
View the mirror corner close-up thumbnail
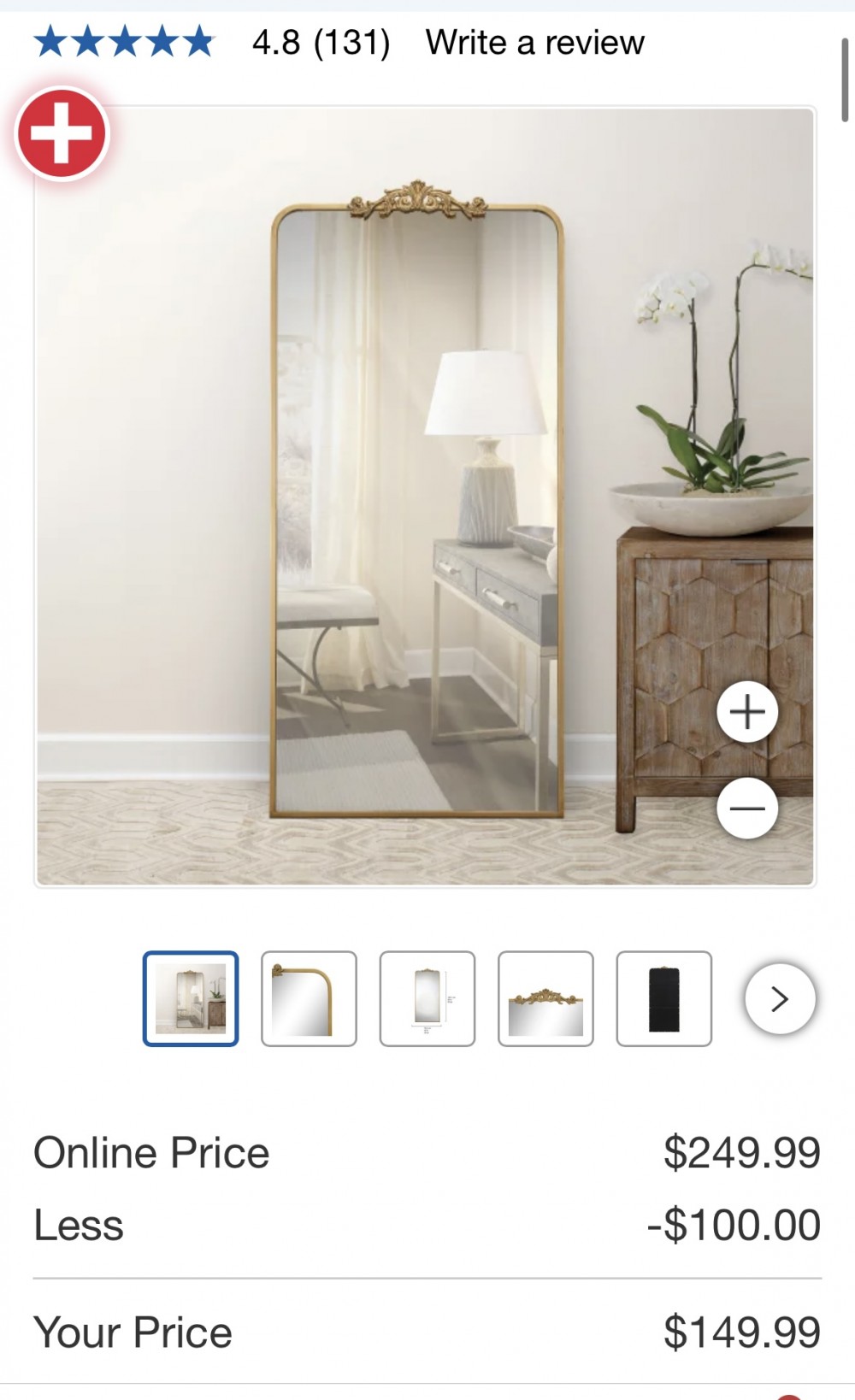click(x=309, y=998)
